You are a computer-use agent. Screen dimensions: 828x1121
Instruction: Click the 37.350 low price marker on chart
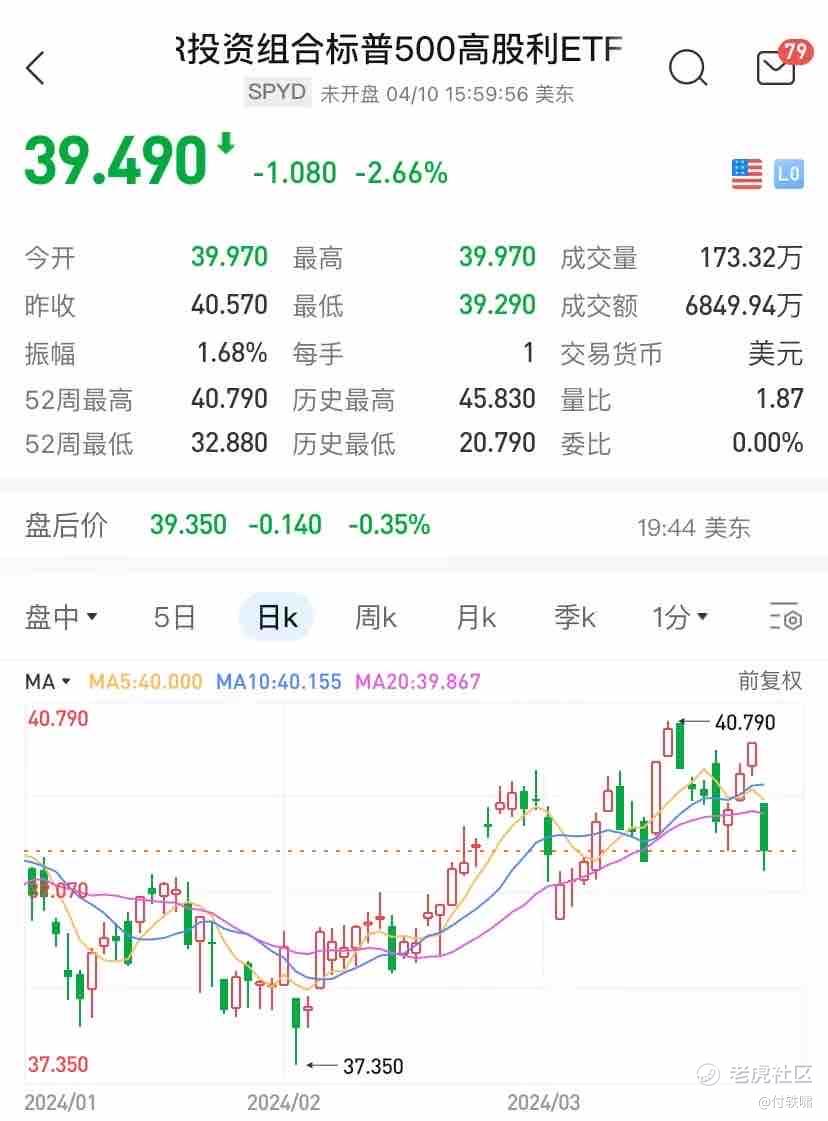click(x=370, y=1065)
